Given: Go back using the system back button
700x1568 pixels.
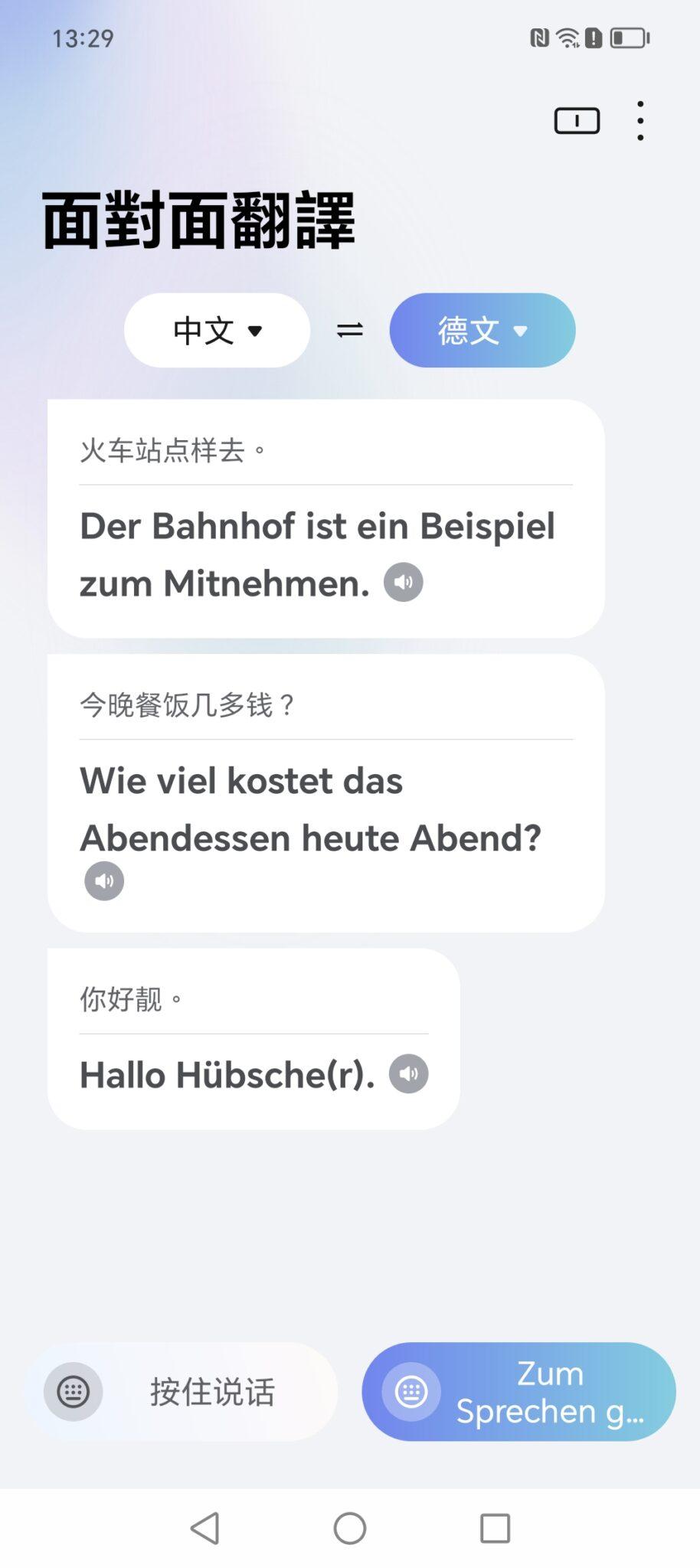Looking at the screenshot, I should (204, 1528).
